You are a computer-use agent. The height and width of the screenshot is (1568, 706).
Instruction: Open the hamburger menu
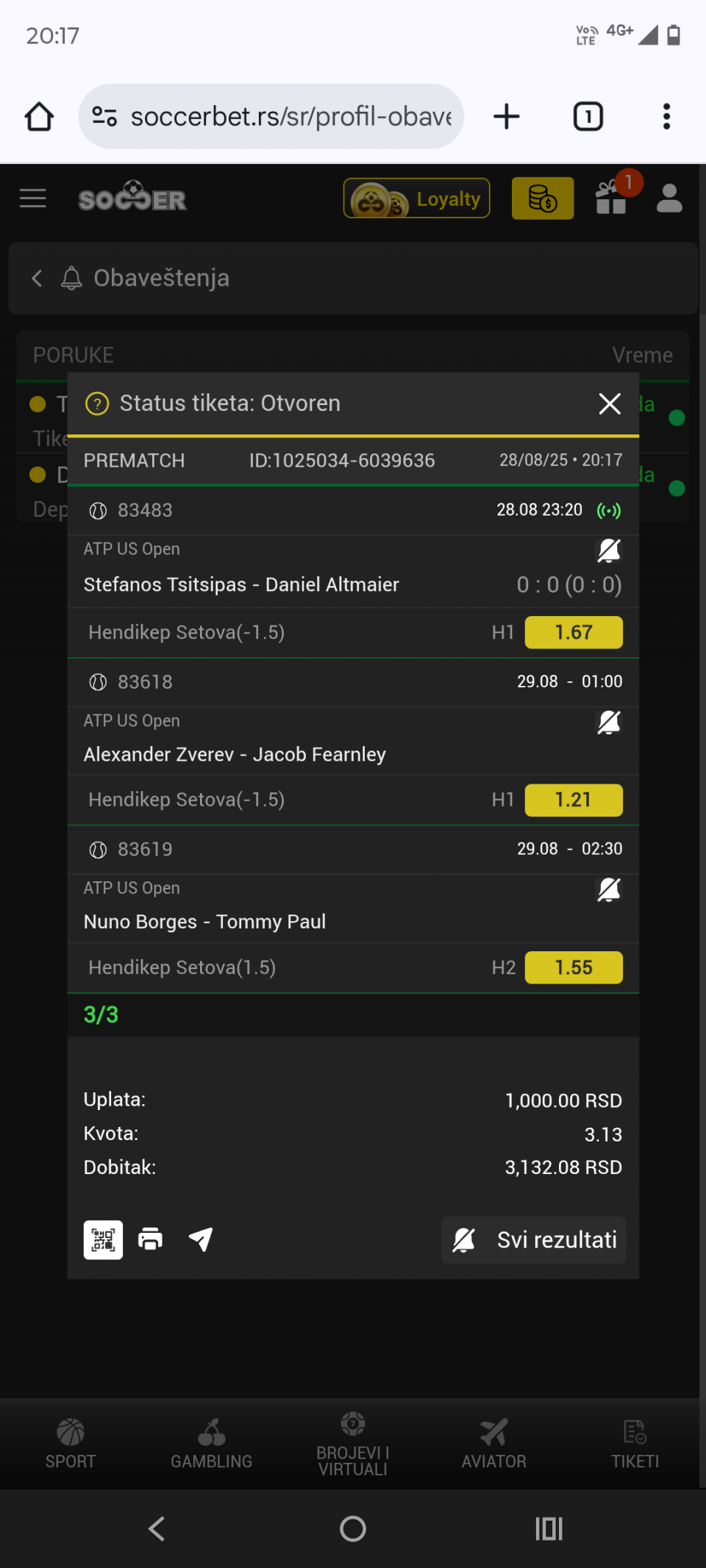tap(33, 198)
